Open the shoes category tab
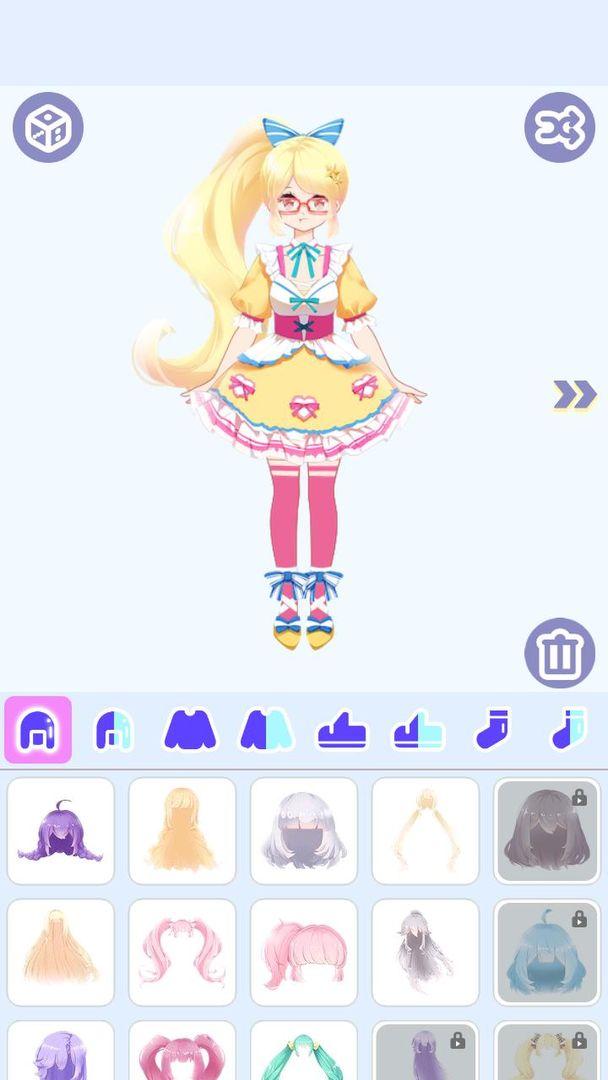Viewport: 608px width, 1080px height. tap(342, 730)
